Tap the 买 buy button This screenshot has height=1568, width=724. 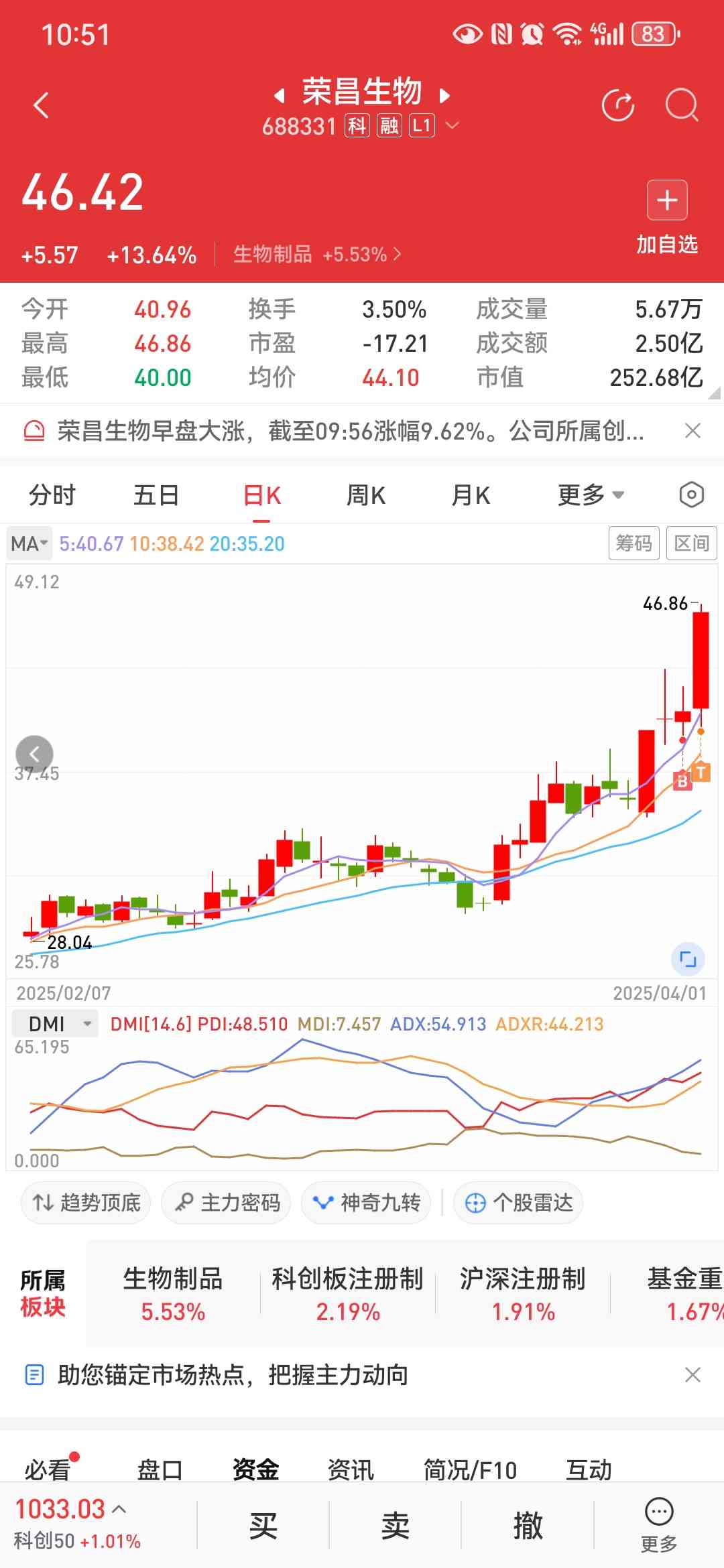click(x=263, y=1526)
